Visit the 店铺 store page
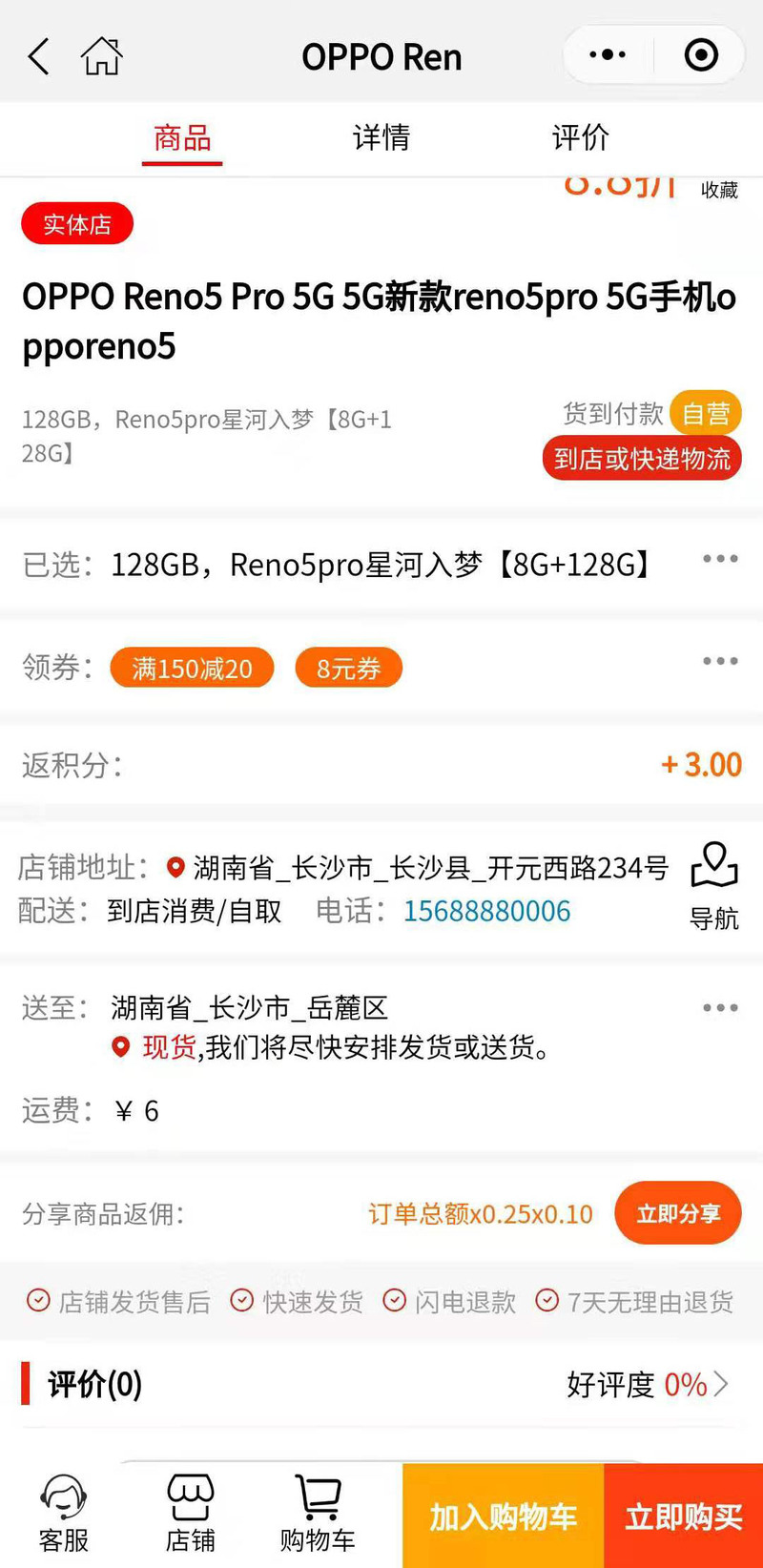The height and width of the screenshot is (1568, 763). pyautogui.click(x=190, y=1514)
